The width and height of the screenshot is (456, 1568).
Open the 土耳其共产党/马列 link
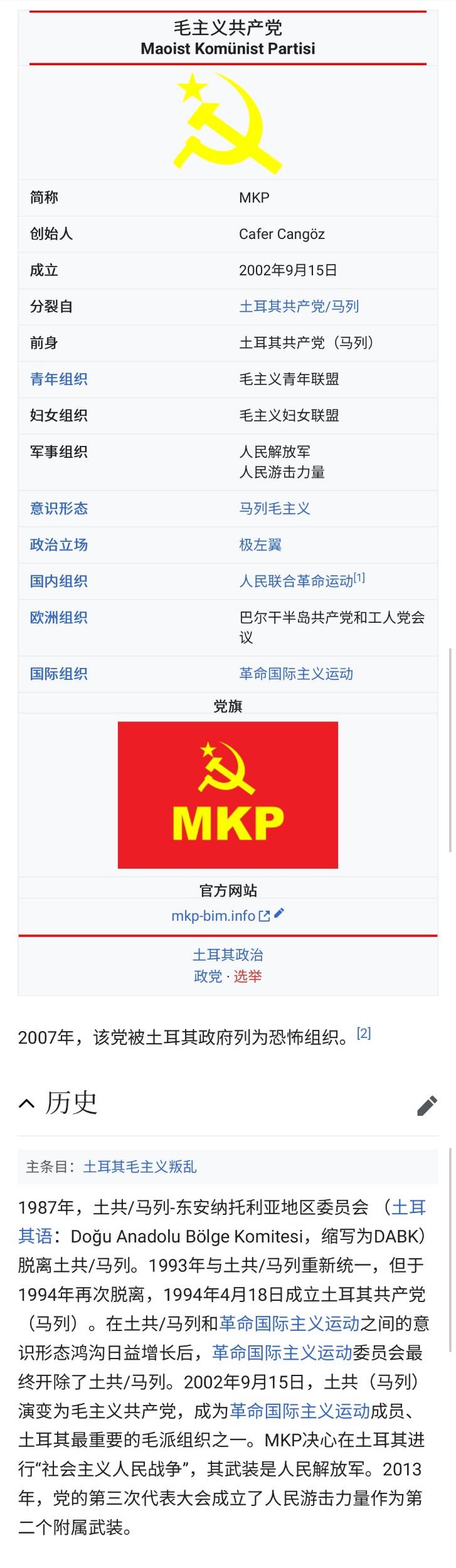click(299, 306)
